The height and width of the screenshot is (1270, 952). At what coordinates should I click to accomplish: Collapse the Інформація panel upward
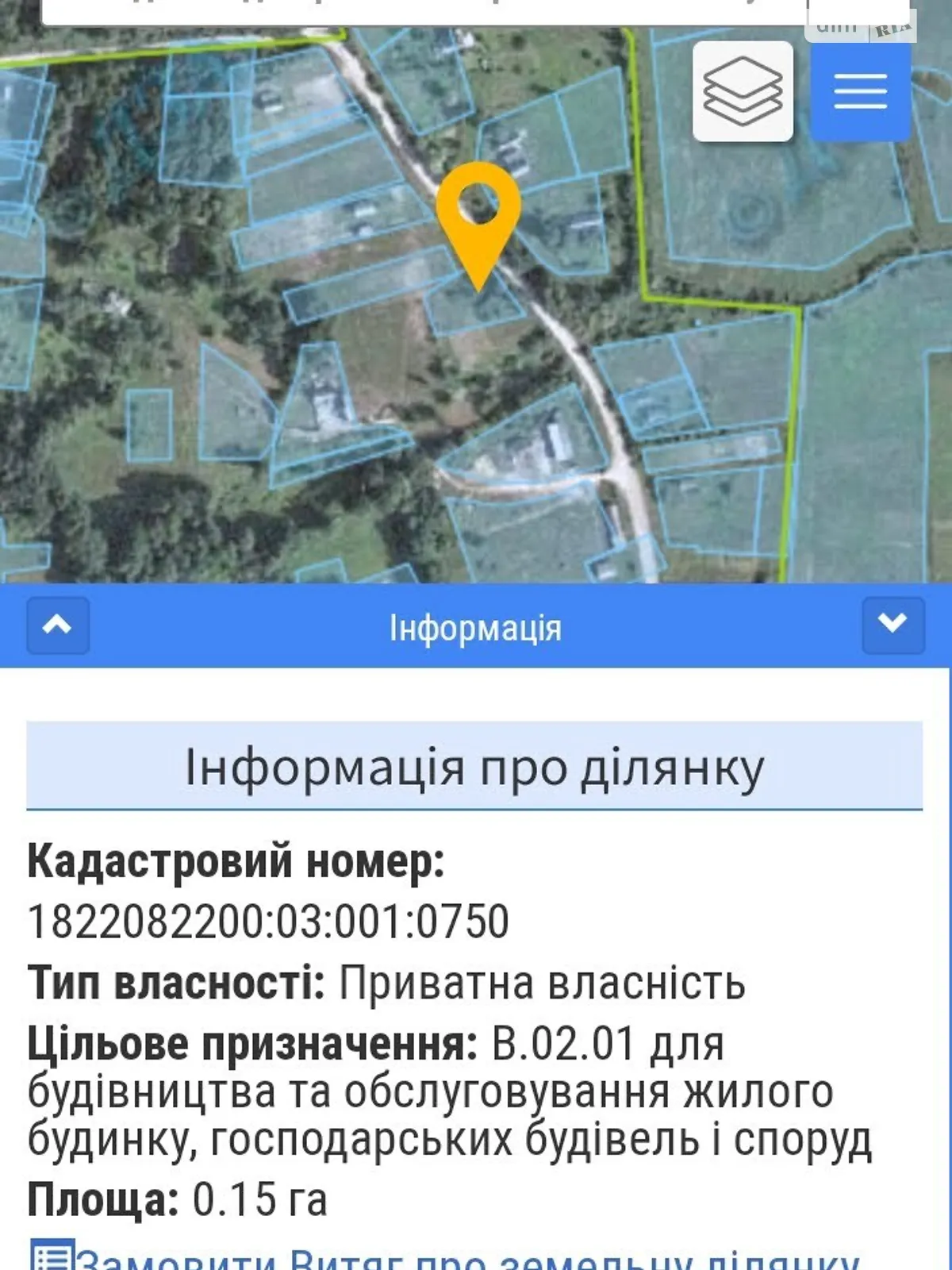[56, 626]
